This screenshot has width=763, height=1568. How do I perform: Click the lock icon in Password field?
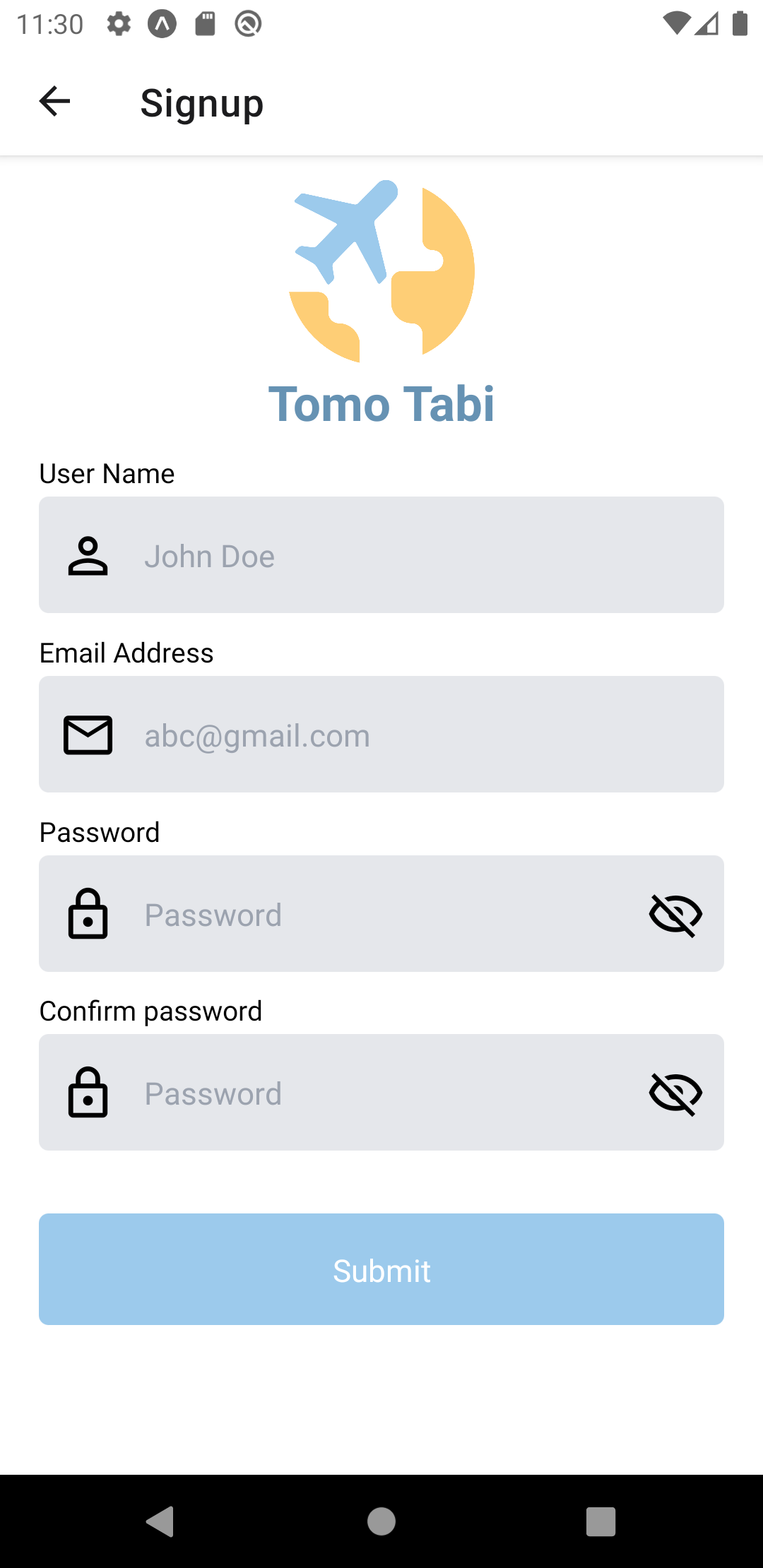[88, 914]
